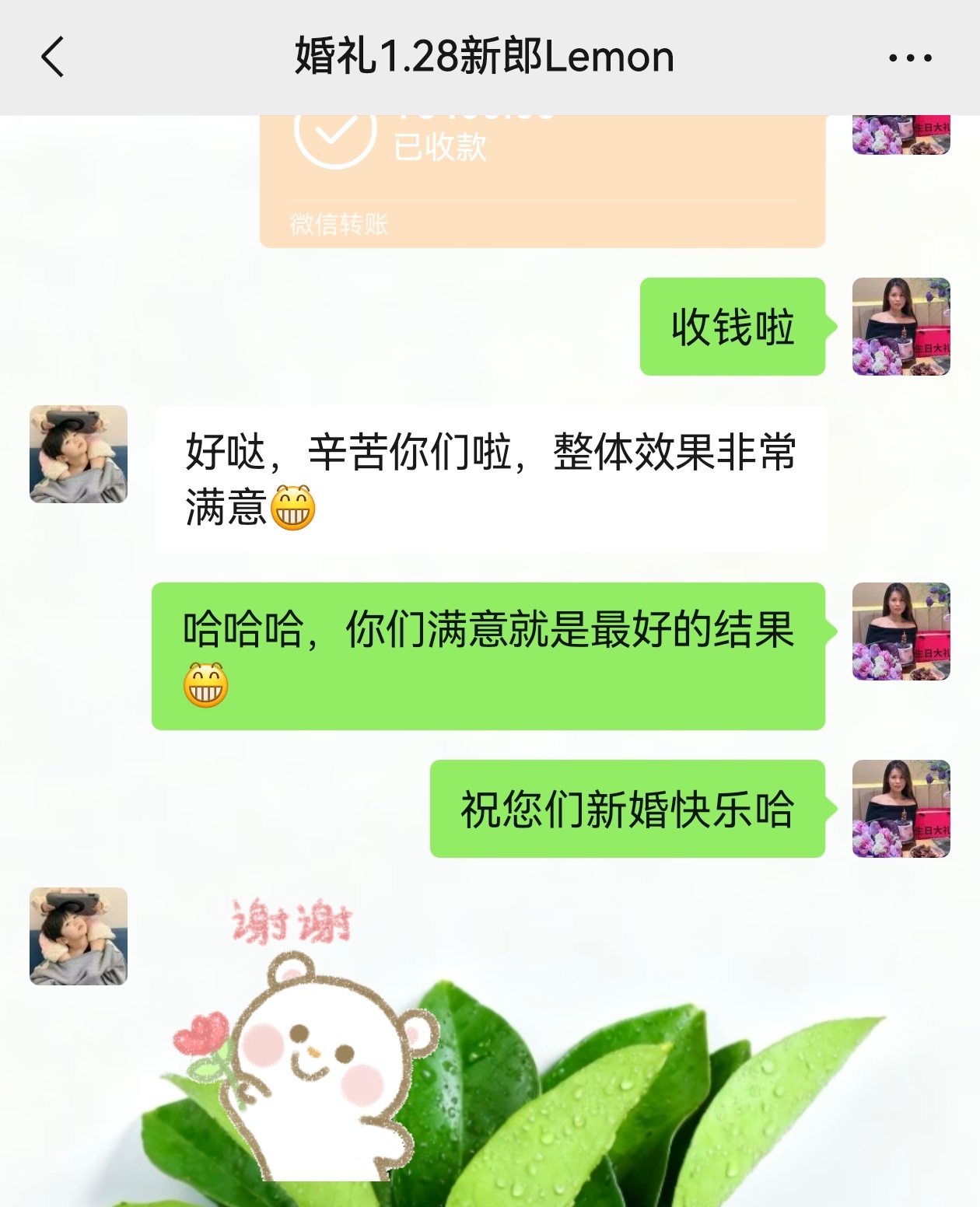This screenshot has width=980, height=1207.
Task: Tap the sender avatar beside 收钱啦
Action: [x=901, y=327]
